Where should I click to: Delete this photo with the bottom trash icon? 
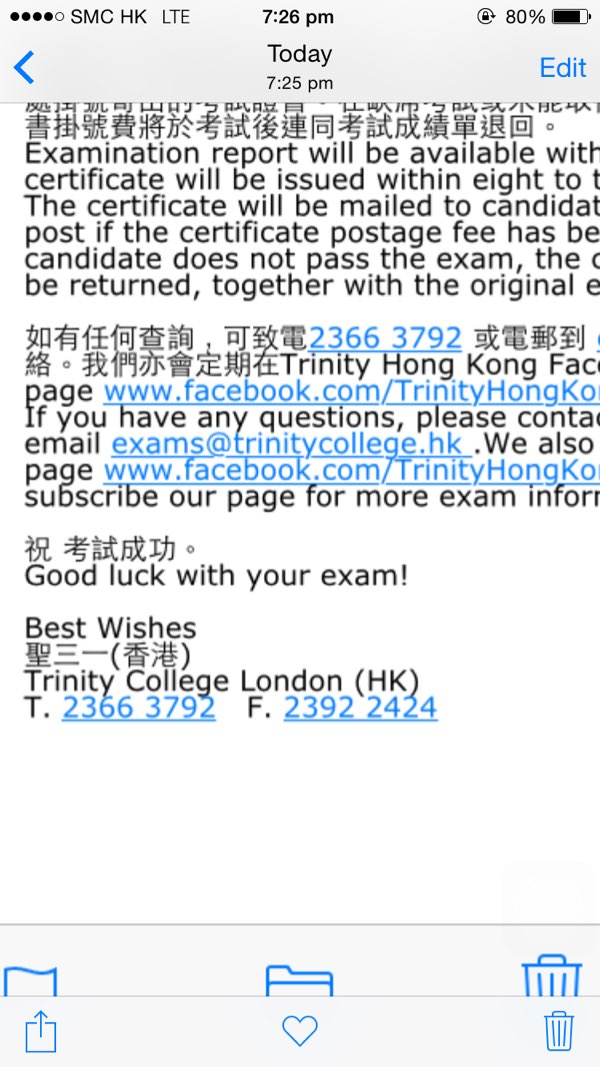pos(558,1031)
